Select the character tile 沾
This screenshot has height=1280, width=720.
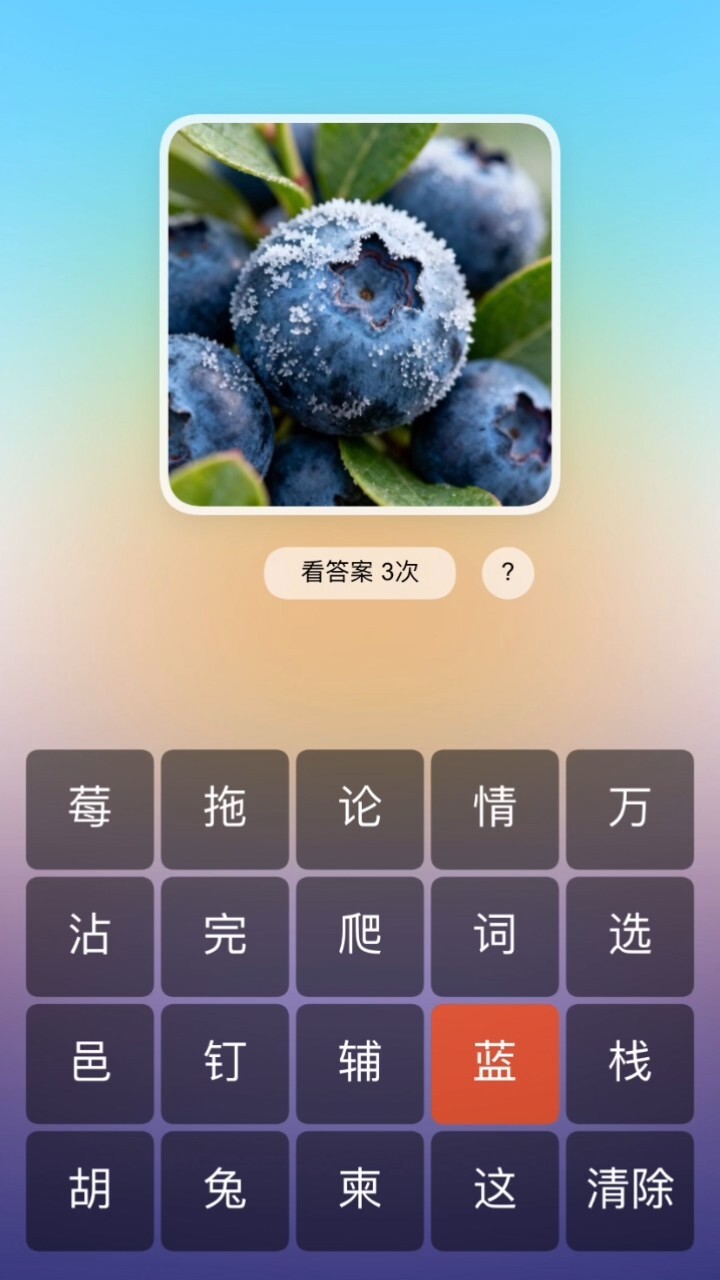coord(89,936)
